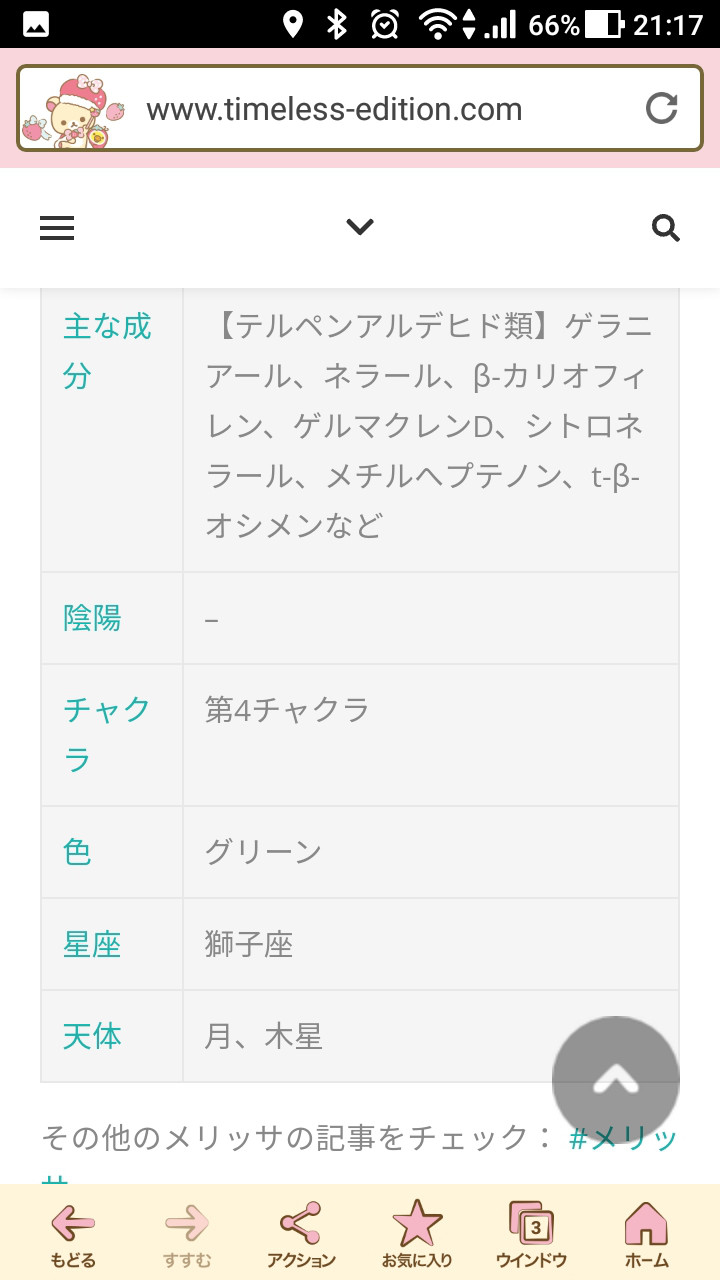Viewport: 720px width, 1280px height.
Task: Open the 天体 link
Action: (92, 1036)
